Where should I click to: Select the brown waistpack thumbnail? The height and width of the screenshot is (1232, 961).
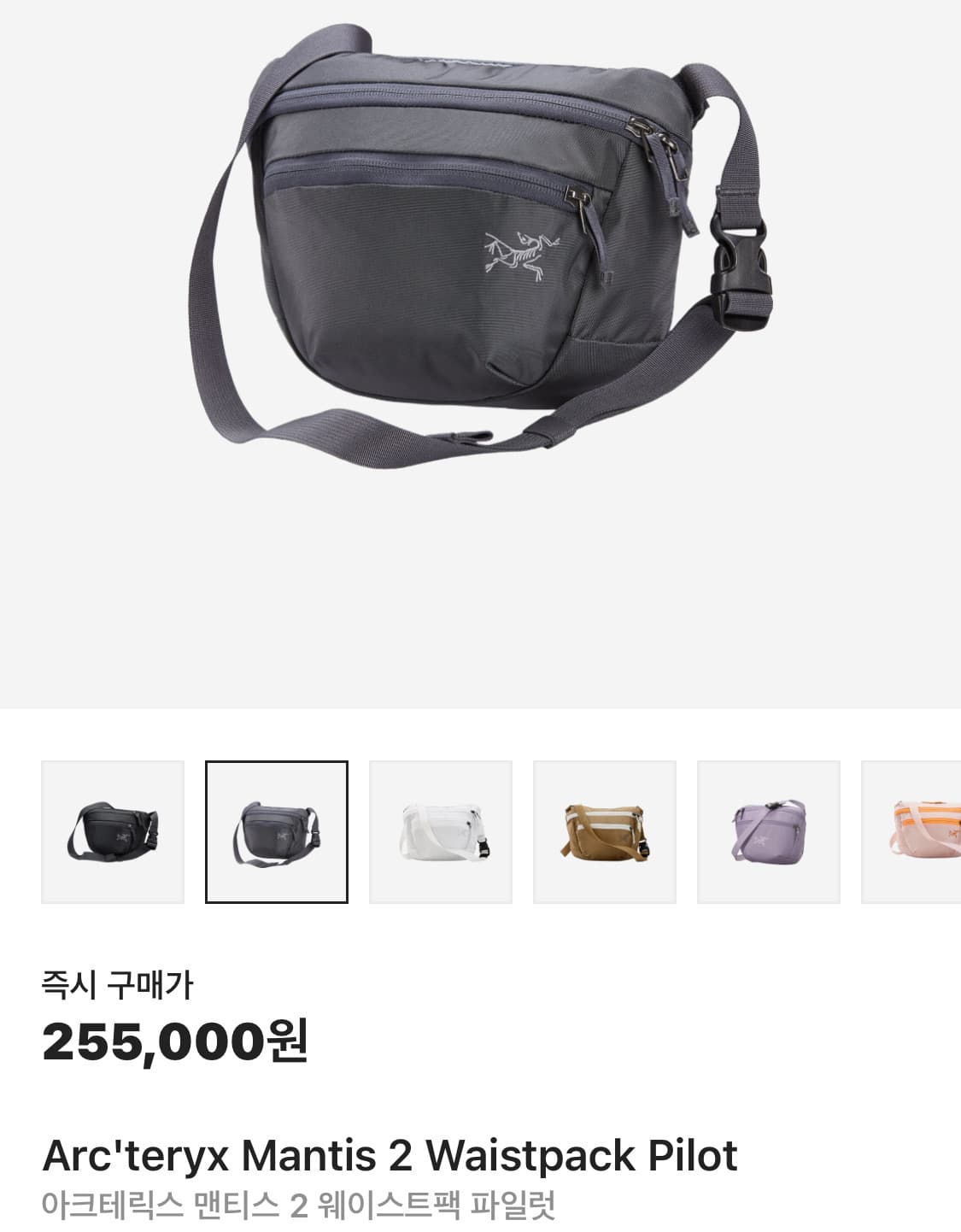tap(605, 832)
